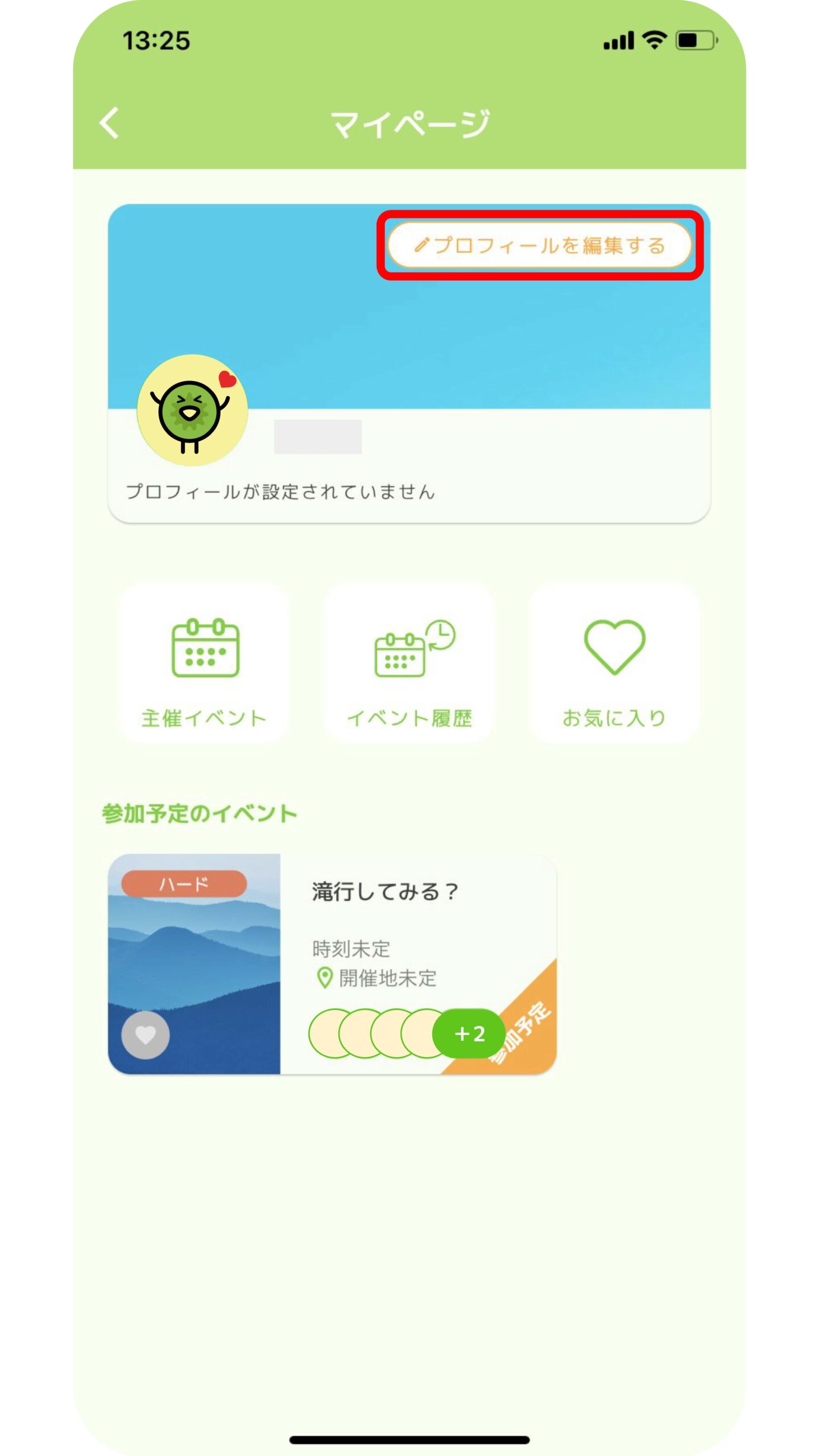
Task: Open 主催イベント tile
Action: click(x=204, y=663)
